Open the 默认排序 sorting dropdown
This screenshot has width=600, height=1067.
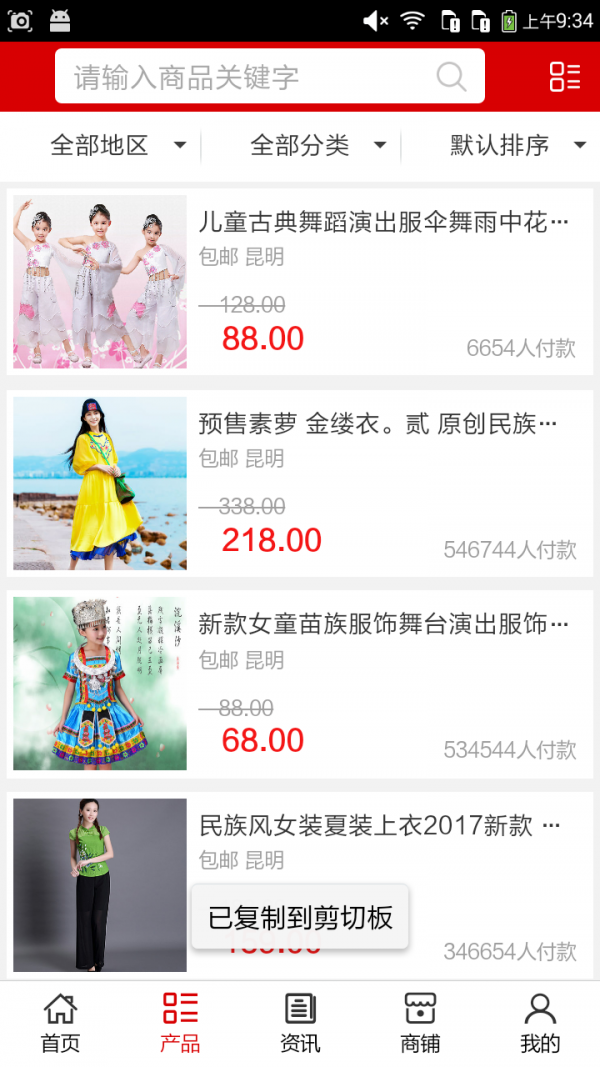(517, 146)
